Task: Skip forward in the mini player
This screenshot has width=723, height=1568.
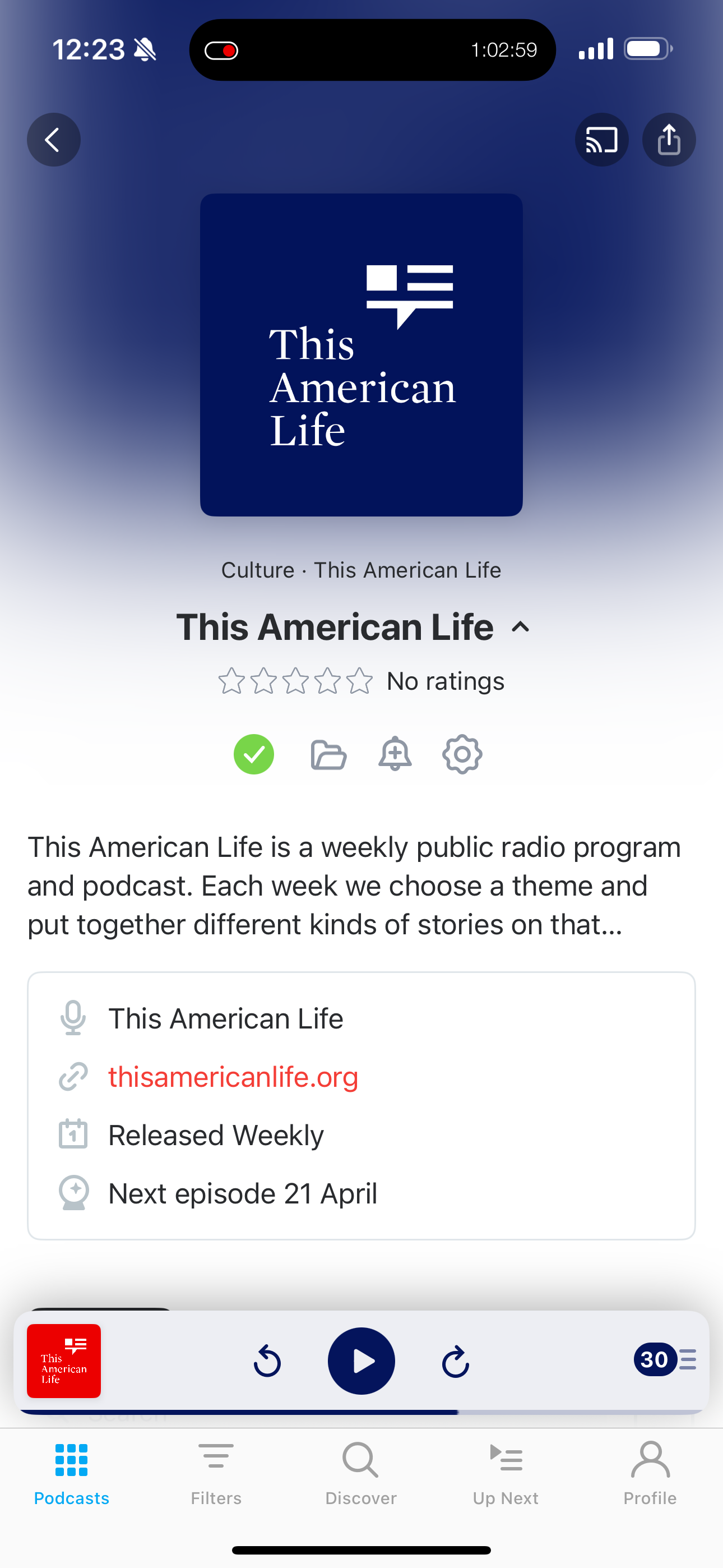Action: point(455,1361)
